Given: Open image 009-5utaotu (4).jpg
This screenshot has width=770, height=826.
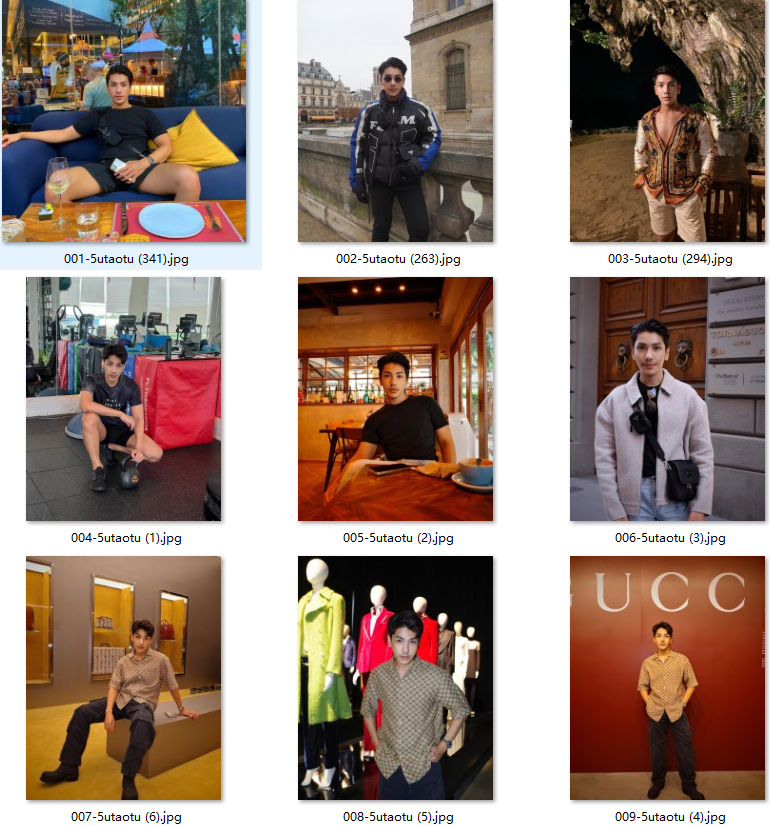Looking at the screenshot, I should point(667,678).
